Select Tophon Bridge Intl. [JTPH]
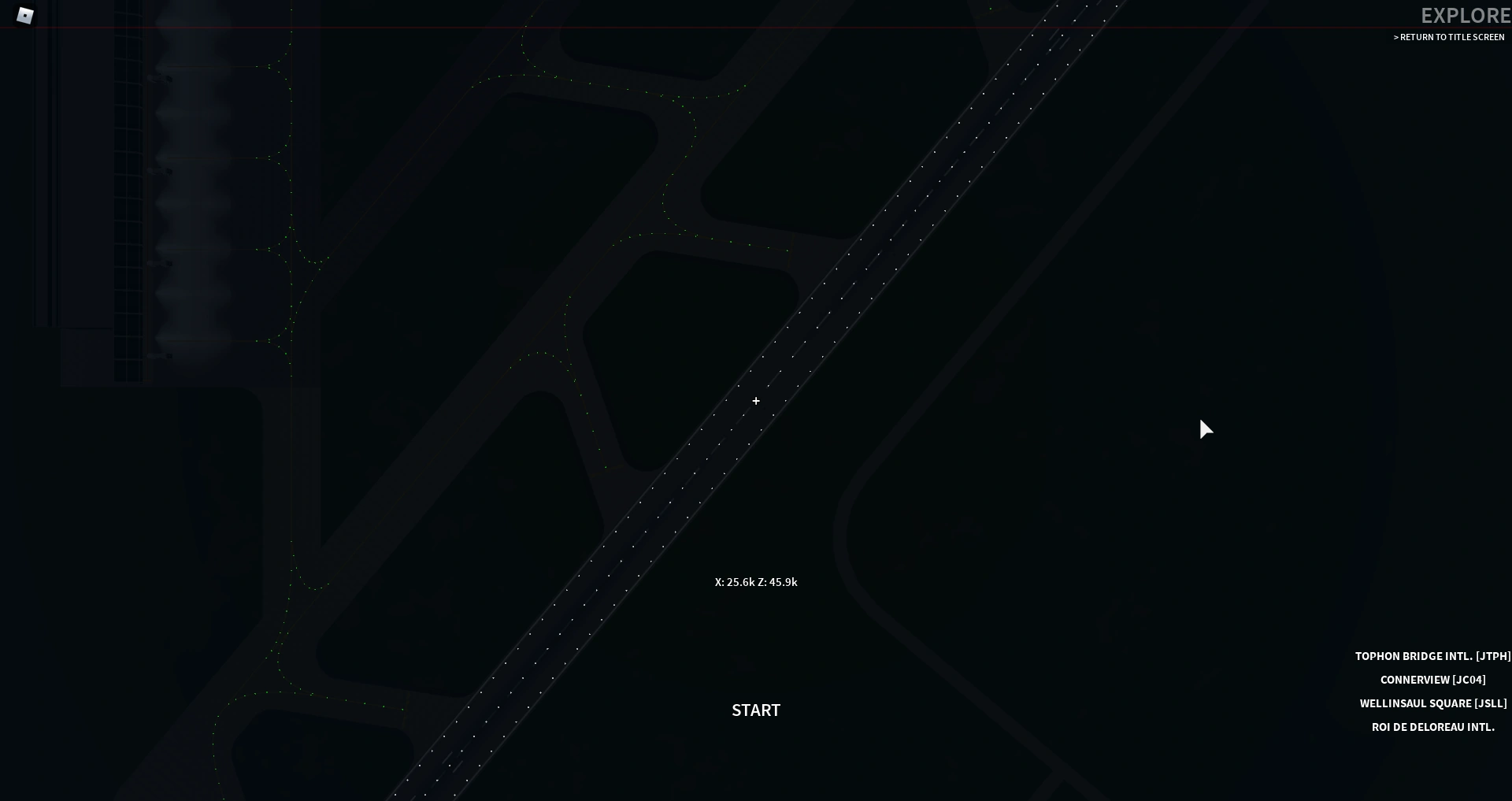Image resolution: width=1512 pixels, height=801 pixels. [x=1432, y=656]
